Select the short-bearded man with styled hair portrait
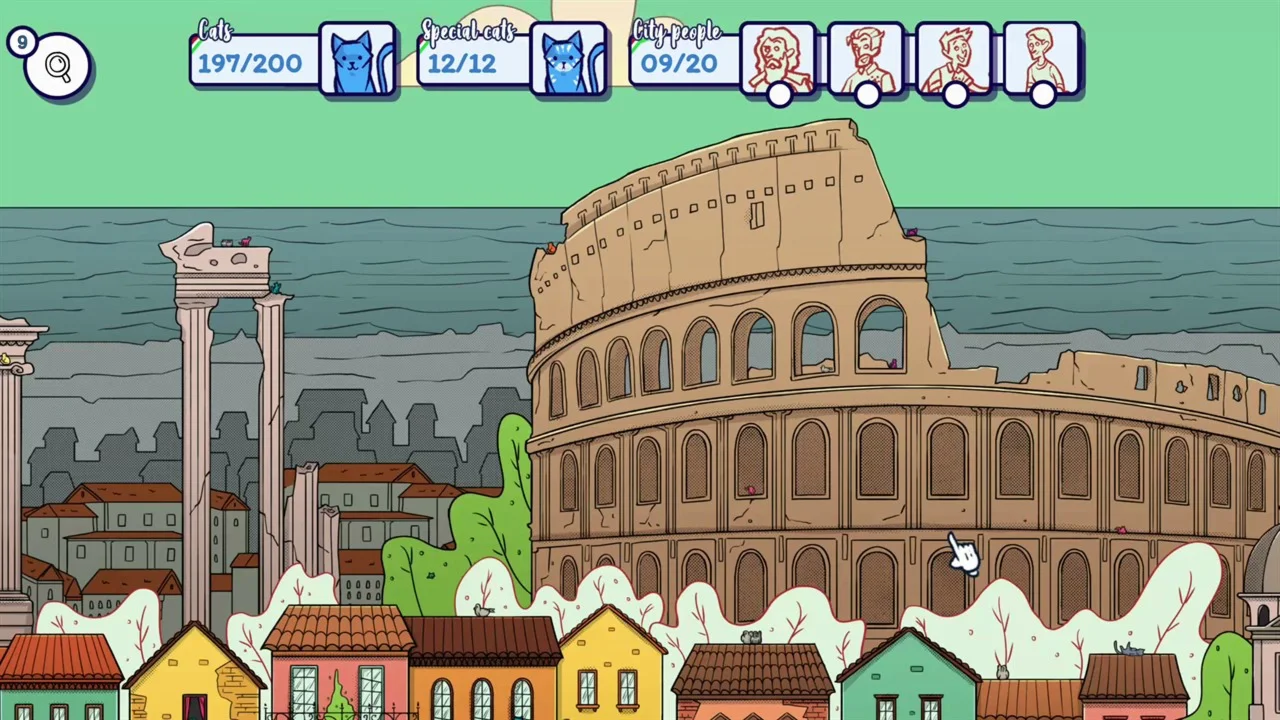The height and width of the screenshot is (720, 1280). (x=866, y=60)
